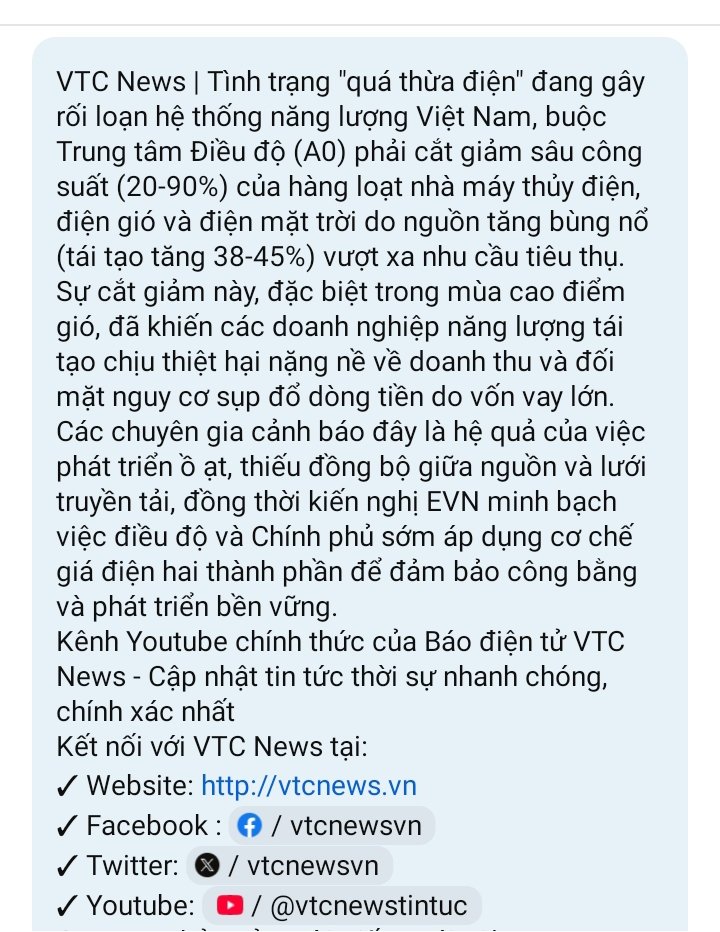The height and width of the screenshot is (932, 720).
Task: Open the vtcnews.vn website link
Action: point(308,785)
